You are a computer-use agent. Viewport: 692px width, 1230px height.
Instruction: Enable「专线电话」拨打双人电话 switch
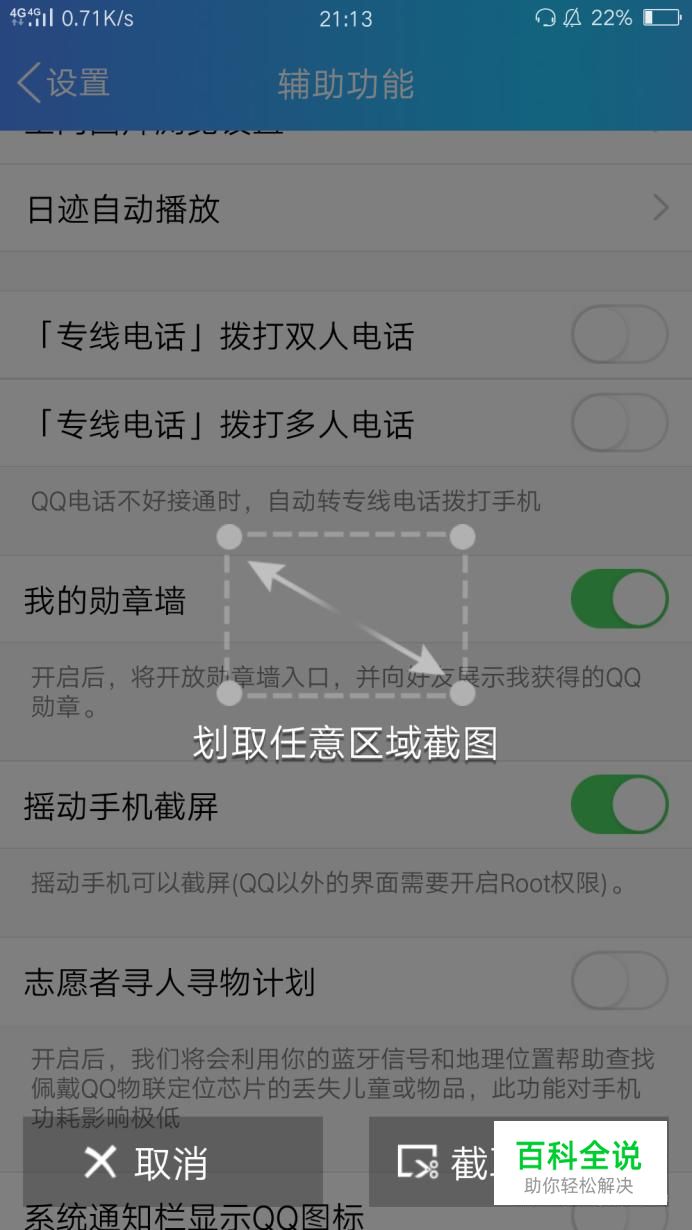(619, 335)
